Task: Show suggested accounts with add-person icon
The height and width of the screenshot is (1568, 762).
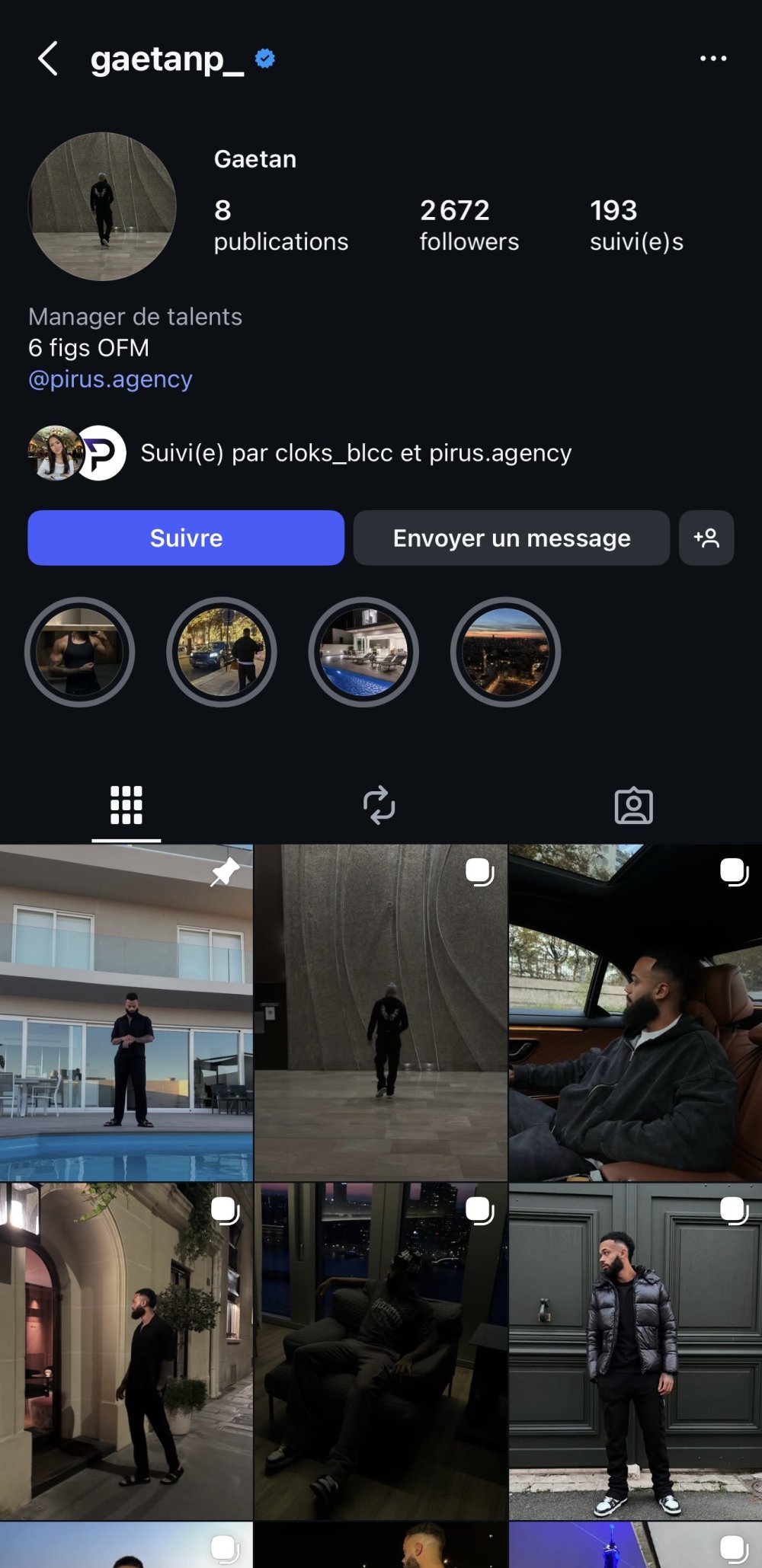Action: (706, 538)
